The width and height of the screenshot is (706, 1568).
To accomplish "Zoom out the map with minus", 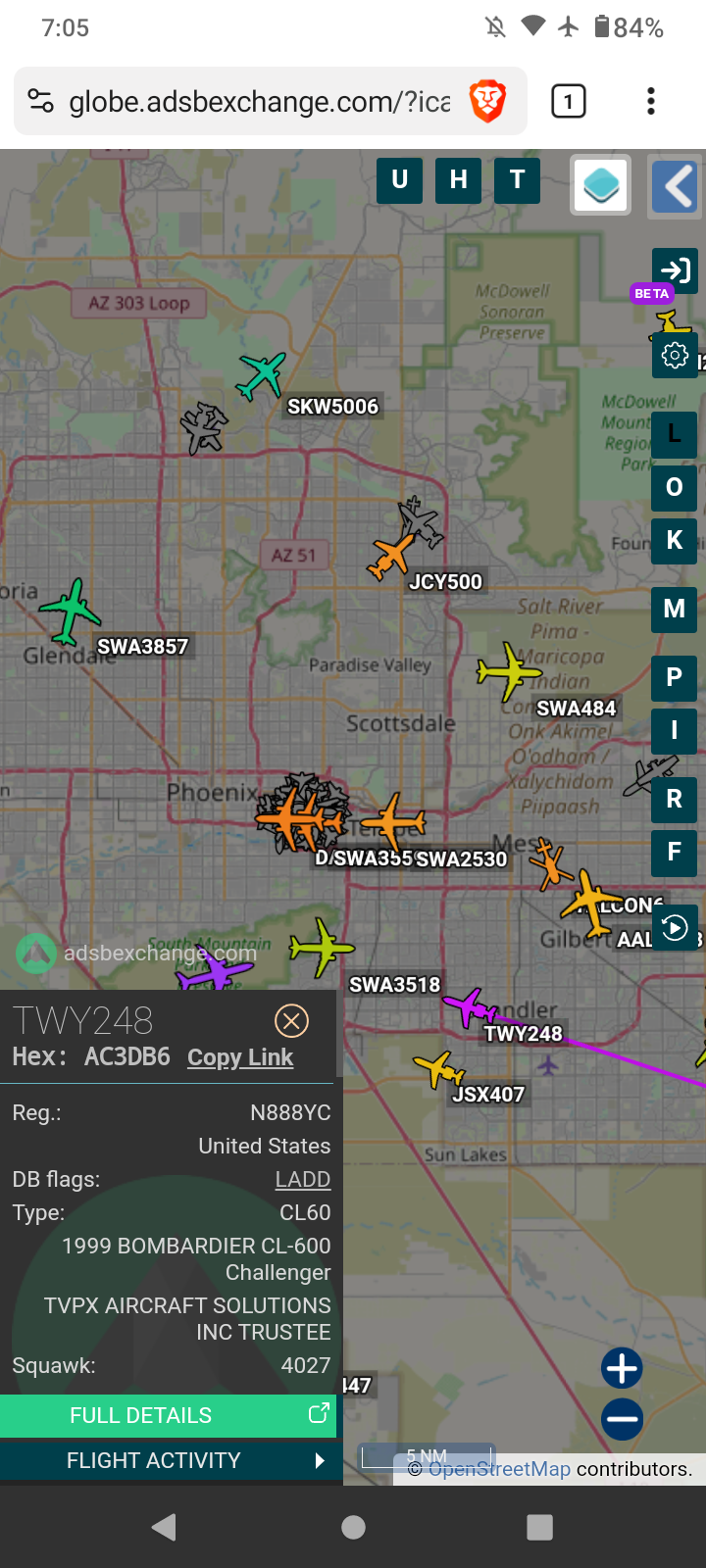I will 622,1418.
